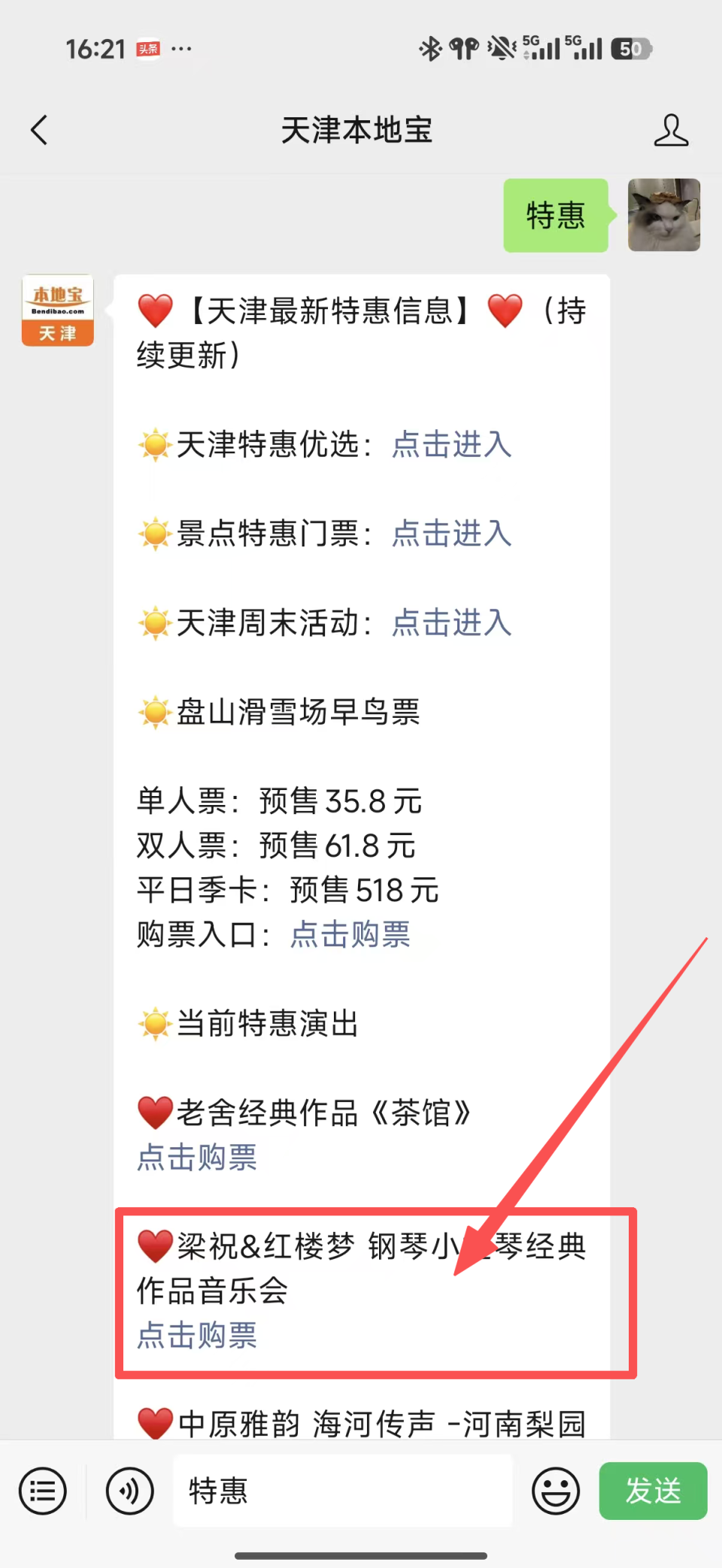This screenshot has width=722, height=1568.
Task: Open 点击进入 next to 景点特惠门票
Action: 450,534
